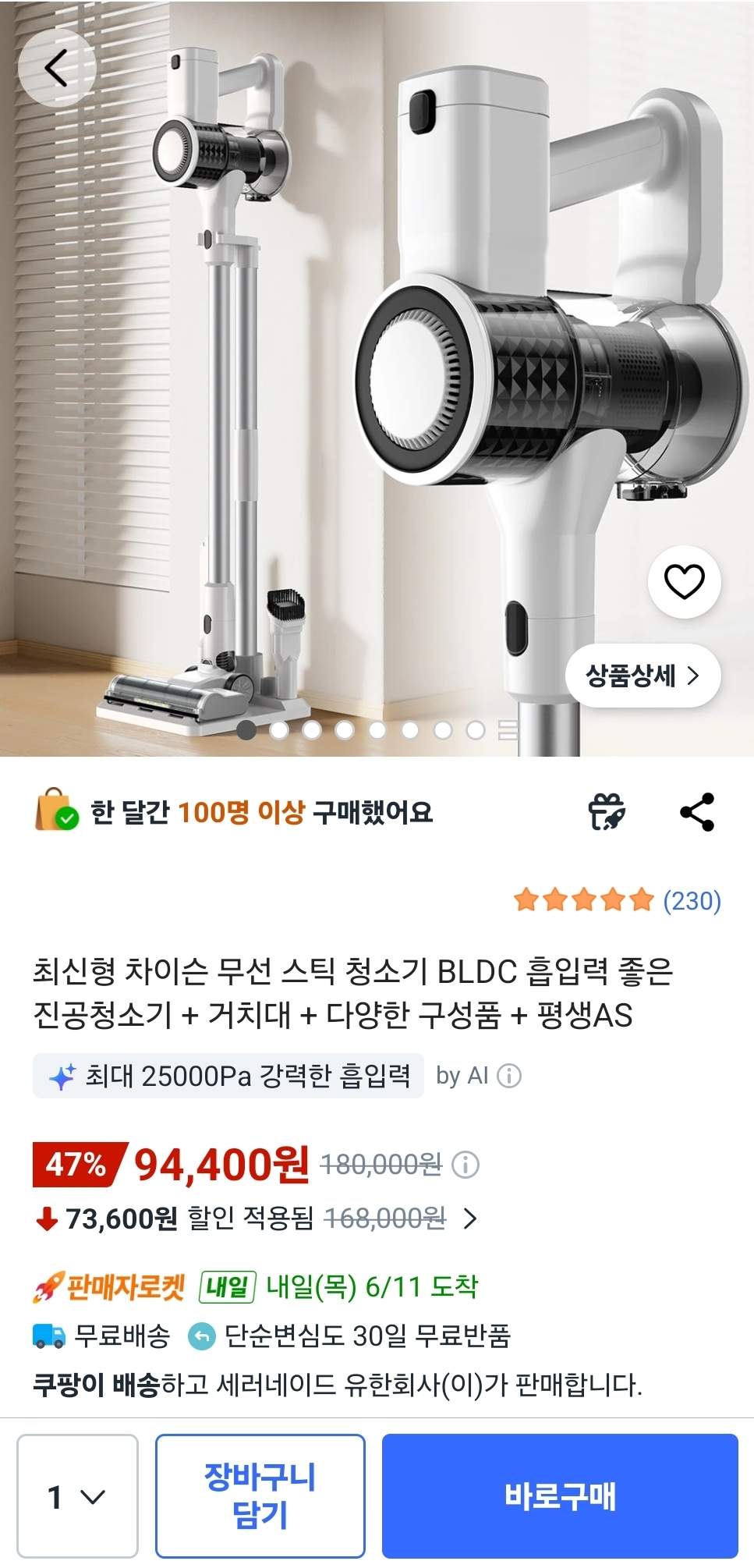The height and width of the screenshot is (1568, 754).
Task: Show AI summary info icon
Action: pyautogui.click(x=509, y=1076)
